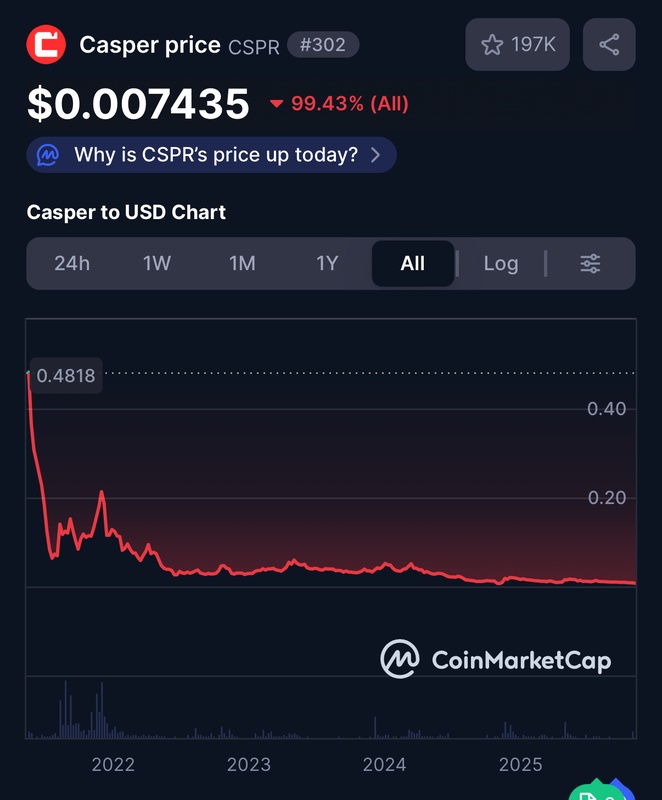The image size is (662, 800).
Task: Select the All time range
Action: click(412, 263)
